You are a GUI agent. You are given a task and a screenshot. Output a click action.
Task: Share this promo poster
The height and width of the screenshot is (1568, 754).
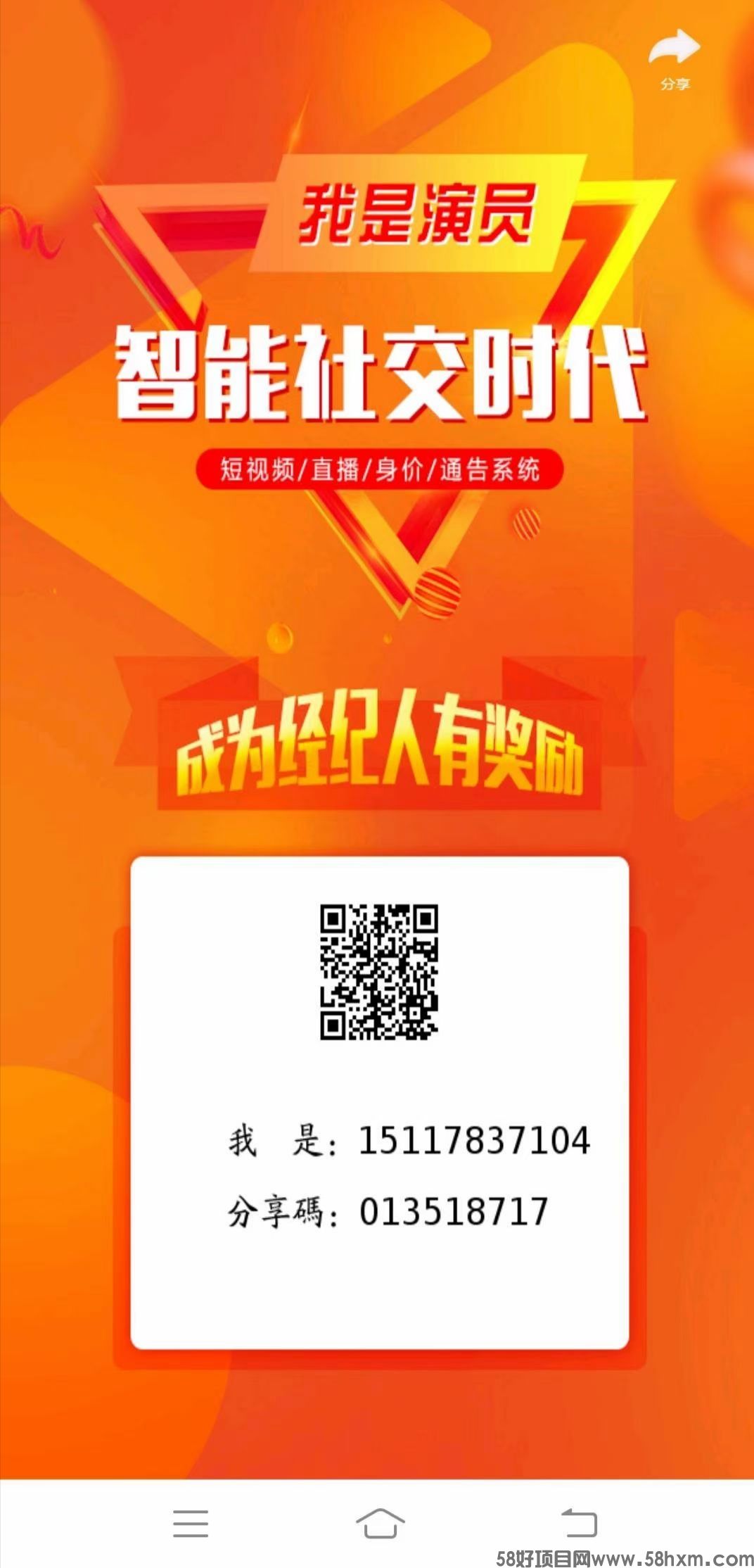coord(674,58)
